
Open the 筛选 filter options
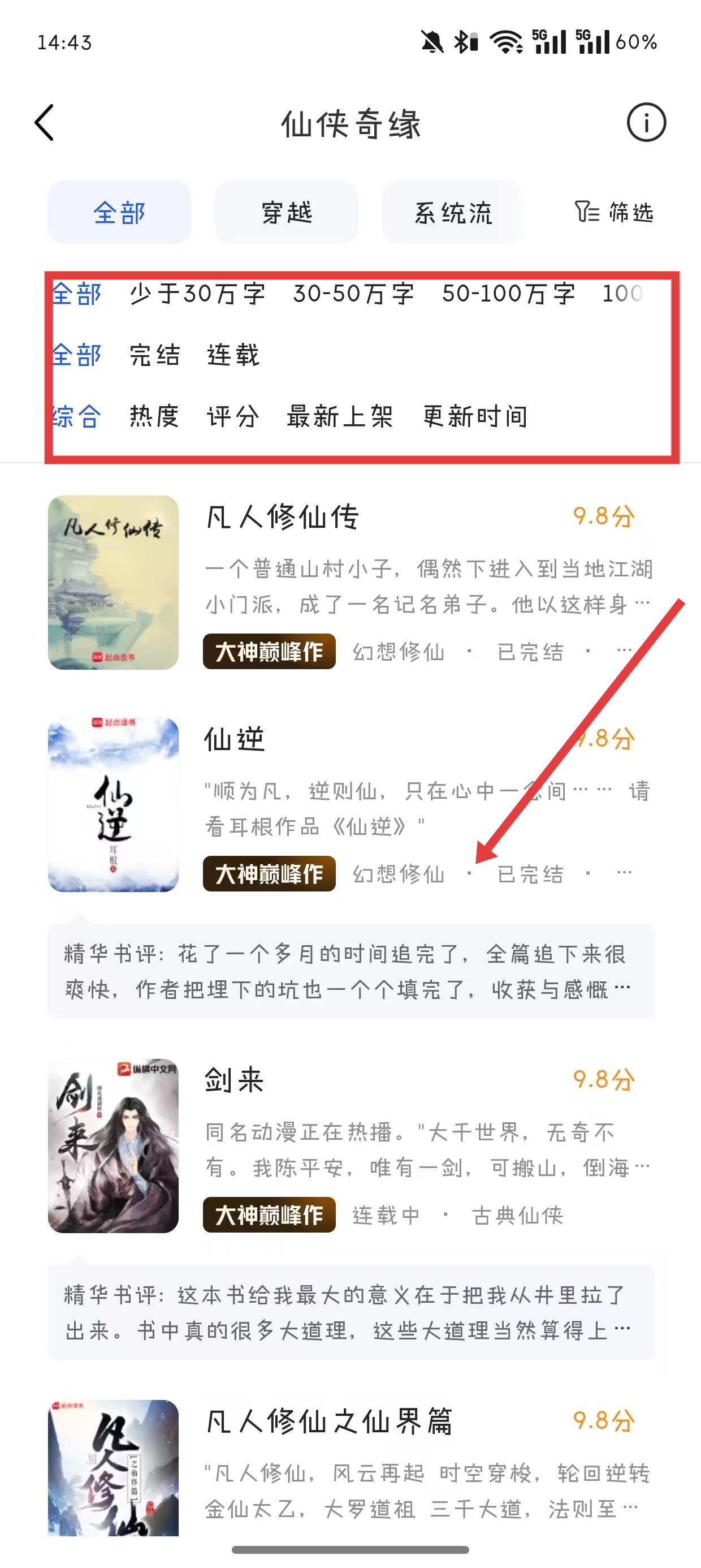tap(615, 213)
